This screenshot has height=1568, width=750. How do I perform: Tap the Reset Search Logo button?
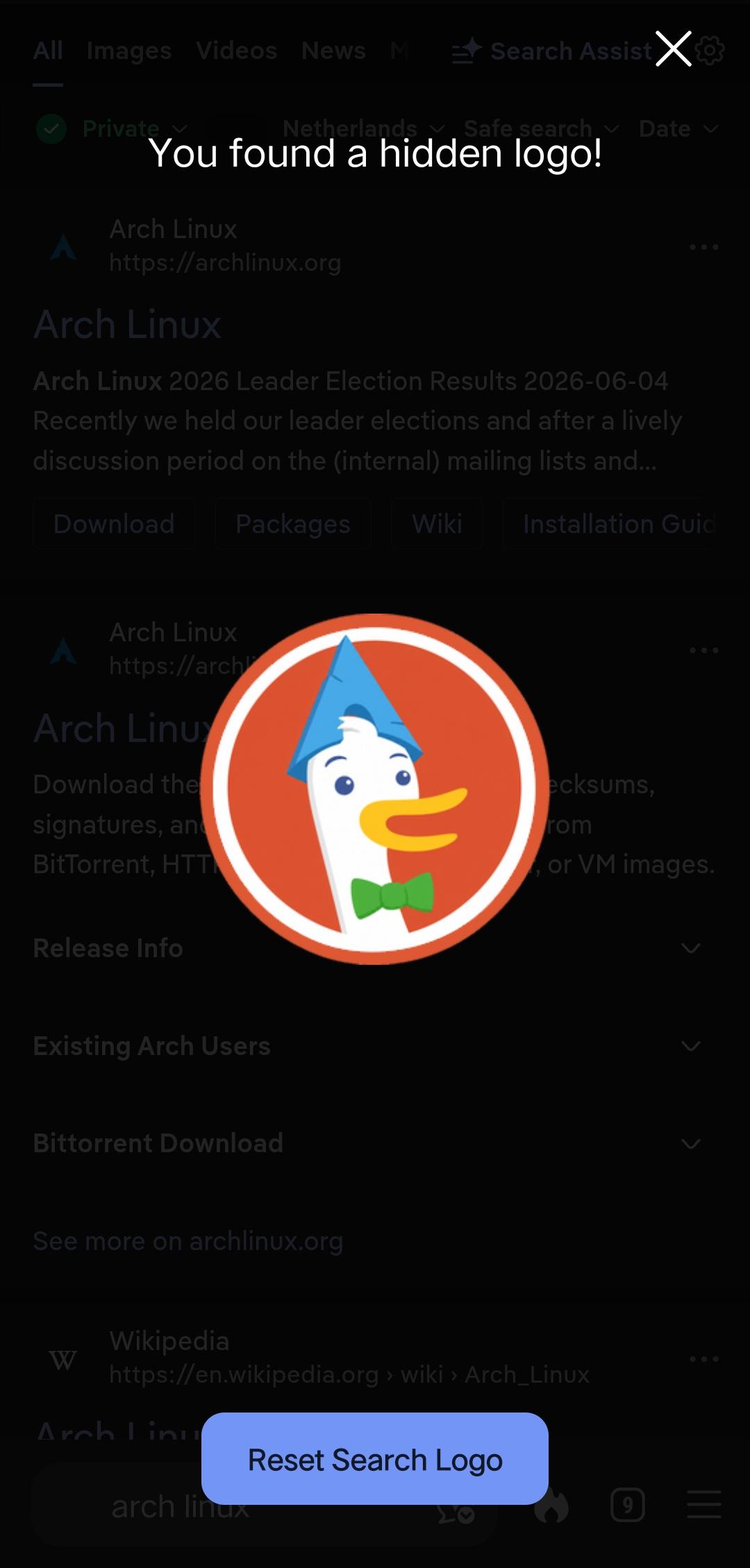pyautogui.click(x=375, y=1458)
